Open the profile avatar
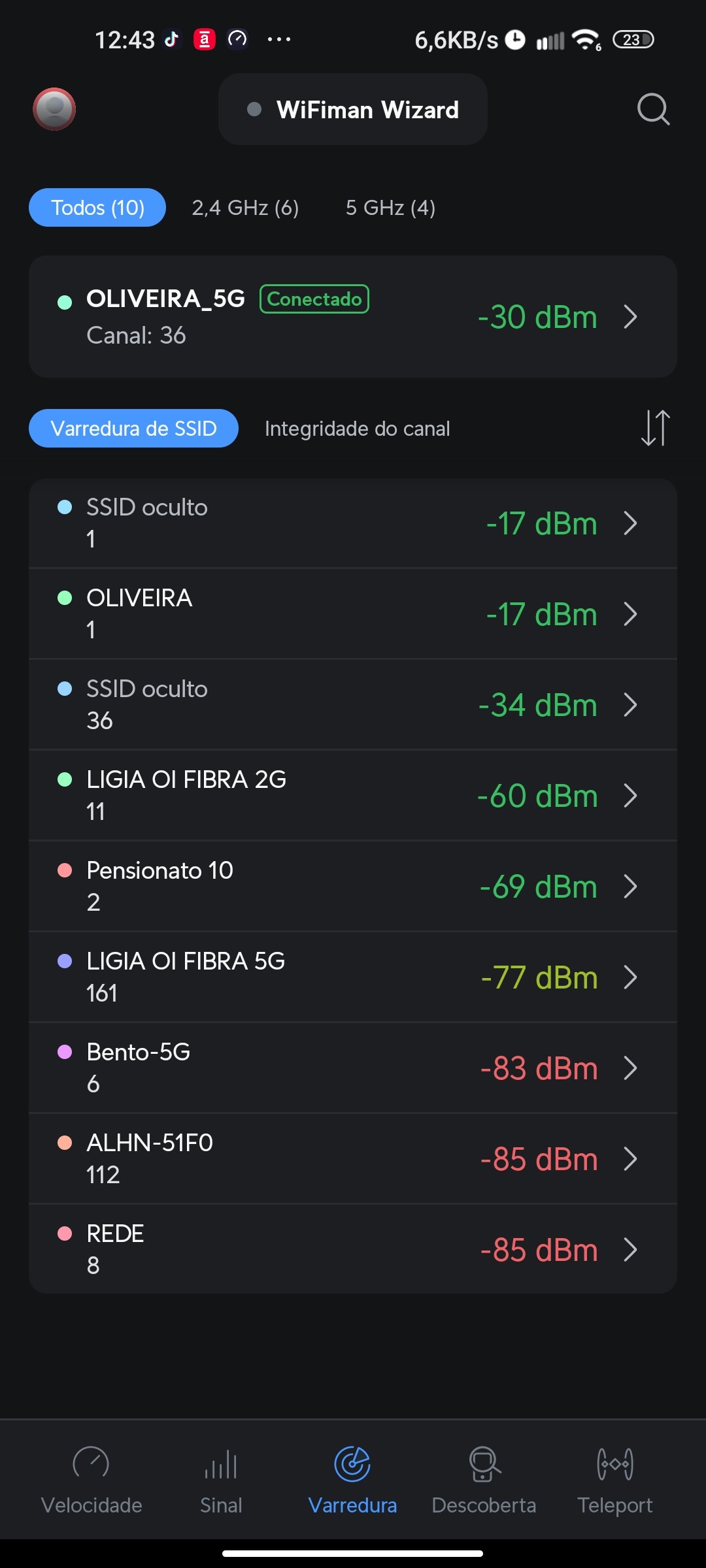 point(54,109)
